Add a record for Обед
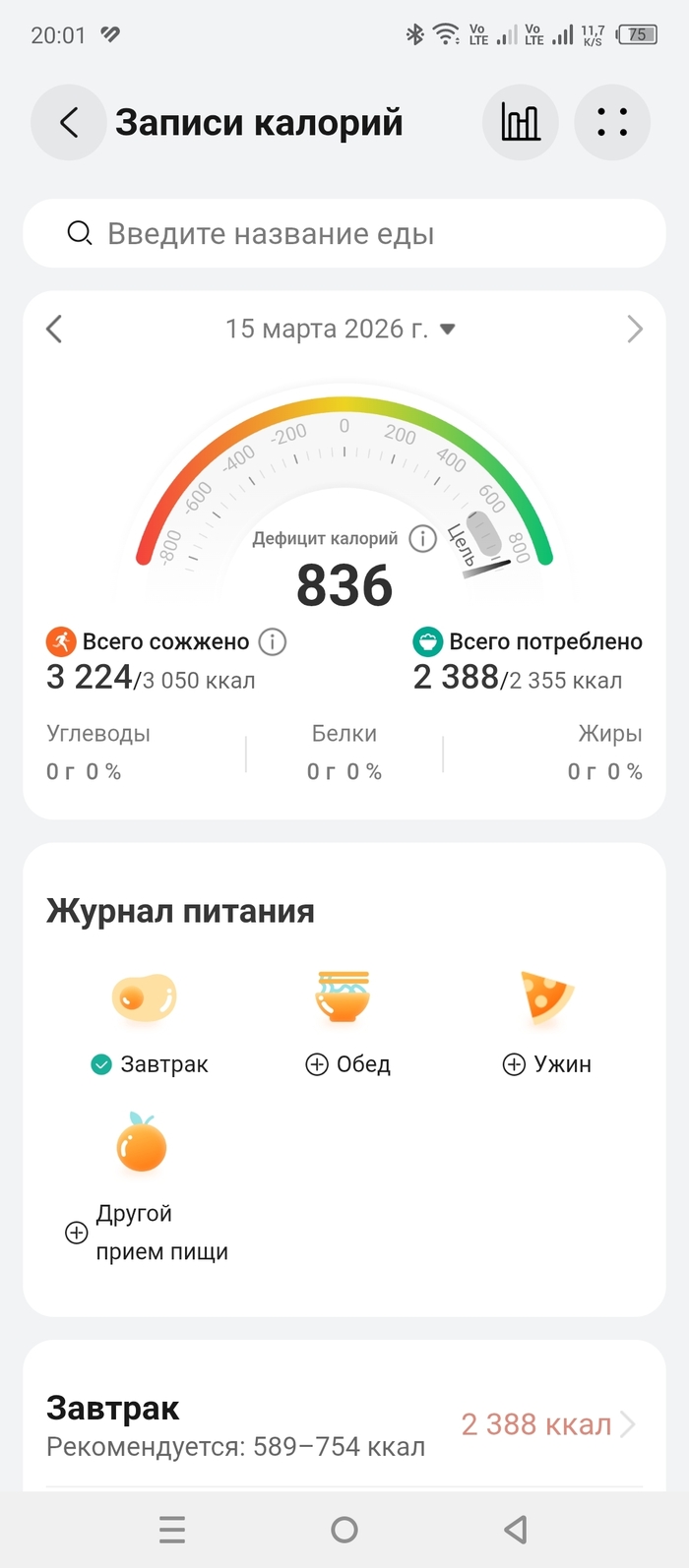Image resolution: width=689 pixels, height=1568 pixels. [x=344, y=1023]
